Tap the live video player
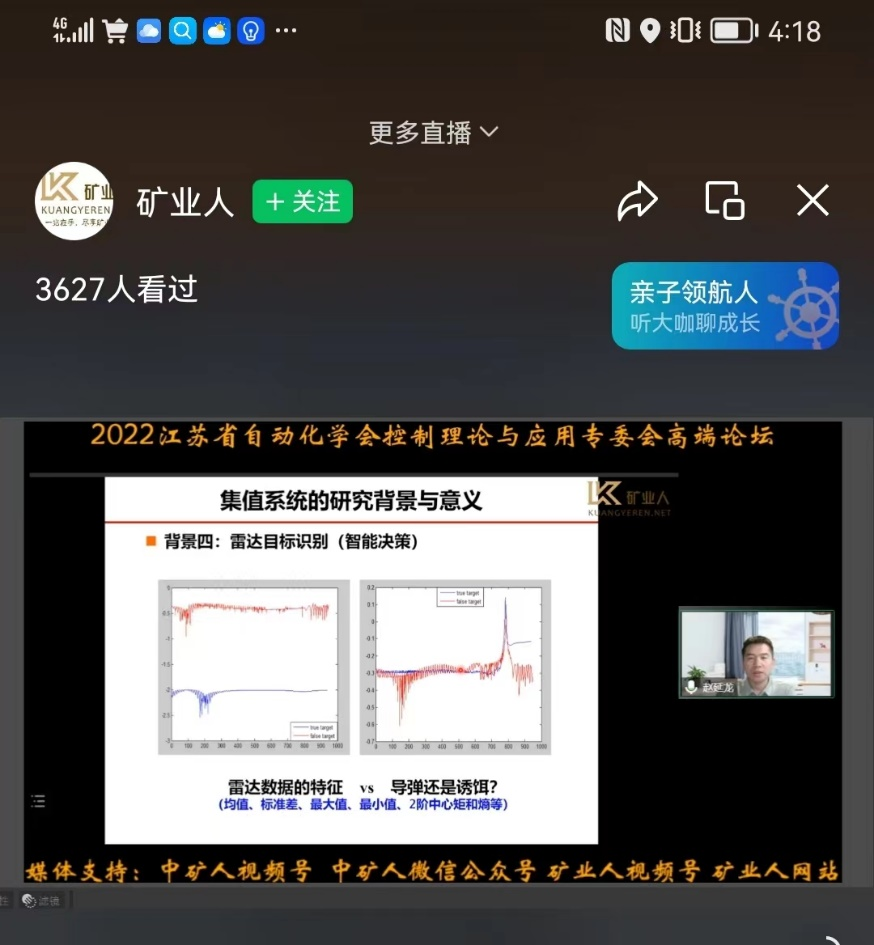This screenshot has width=874, height=945. coord(432,650)
